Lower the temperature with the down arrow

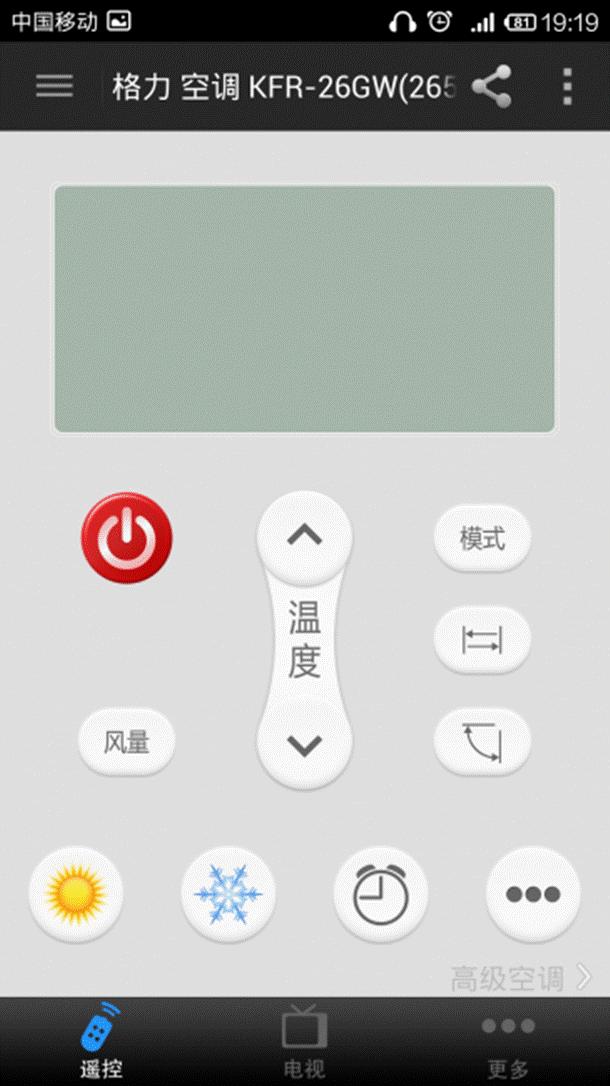304,743
